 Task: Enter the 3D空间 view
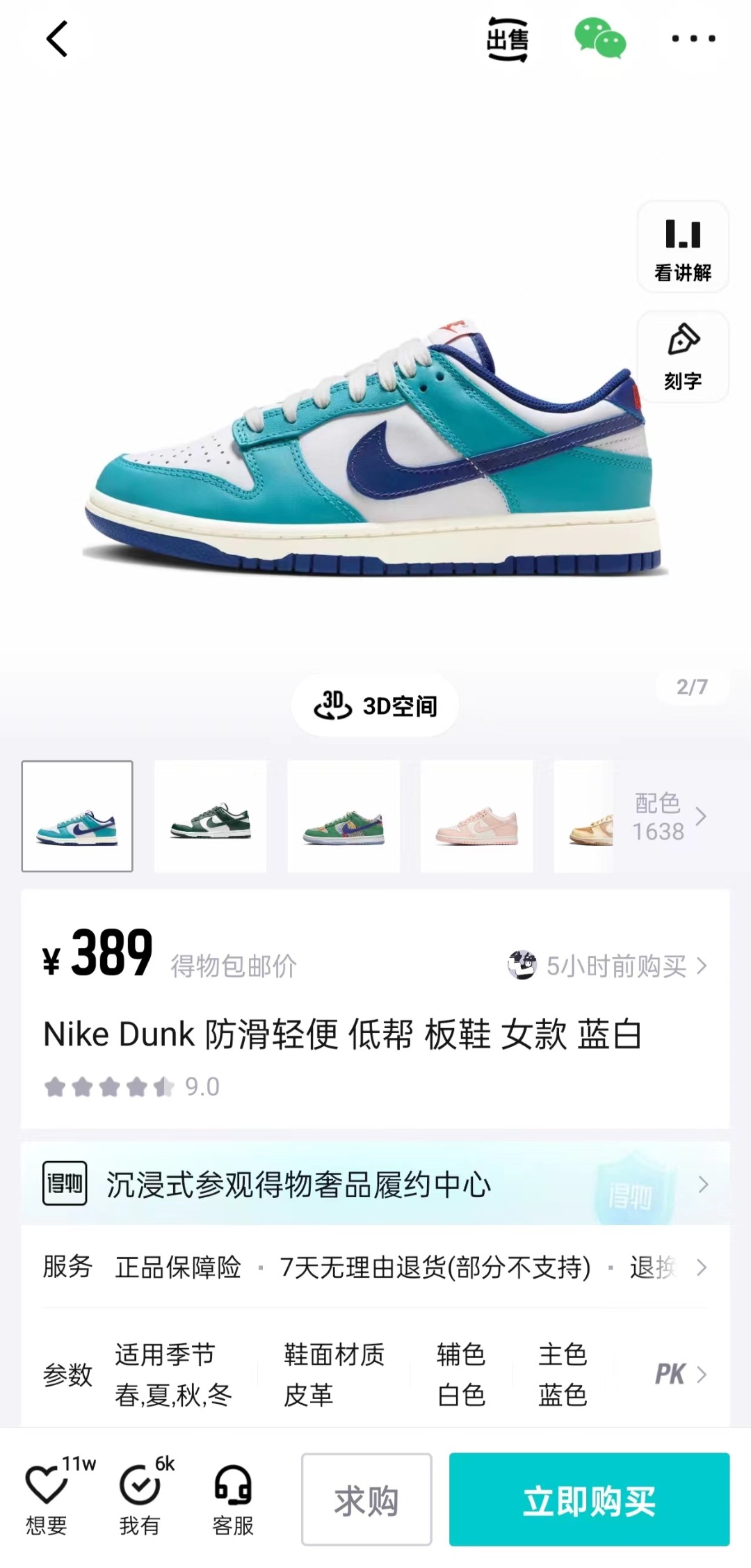tap(375, 705)
